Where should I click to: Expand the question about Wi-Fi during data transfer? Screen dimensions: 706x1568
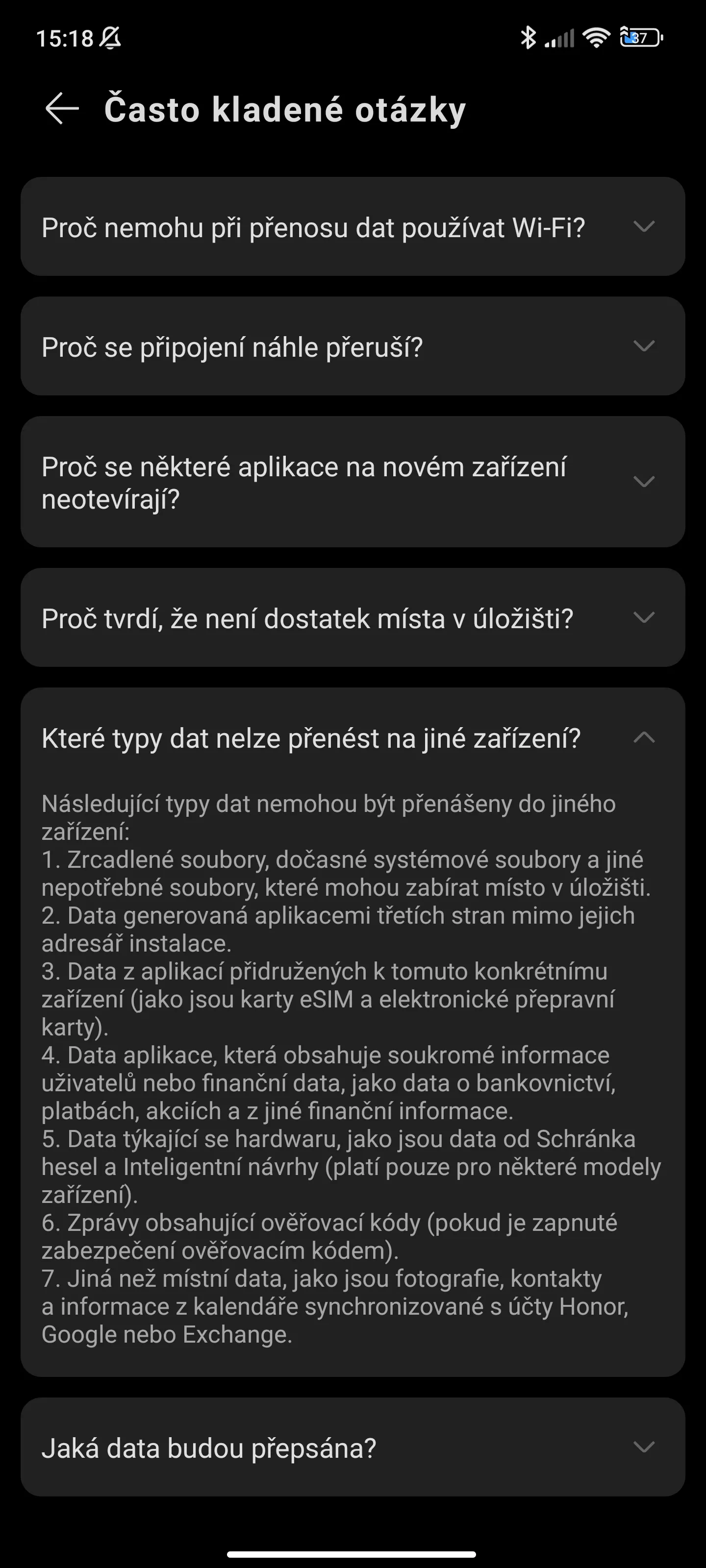[x=353, y=226]
